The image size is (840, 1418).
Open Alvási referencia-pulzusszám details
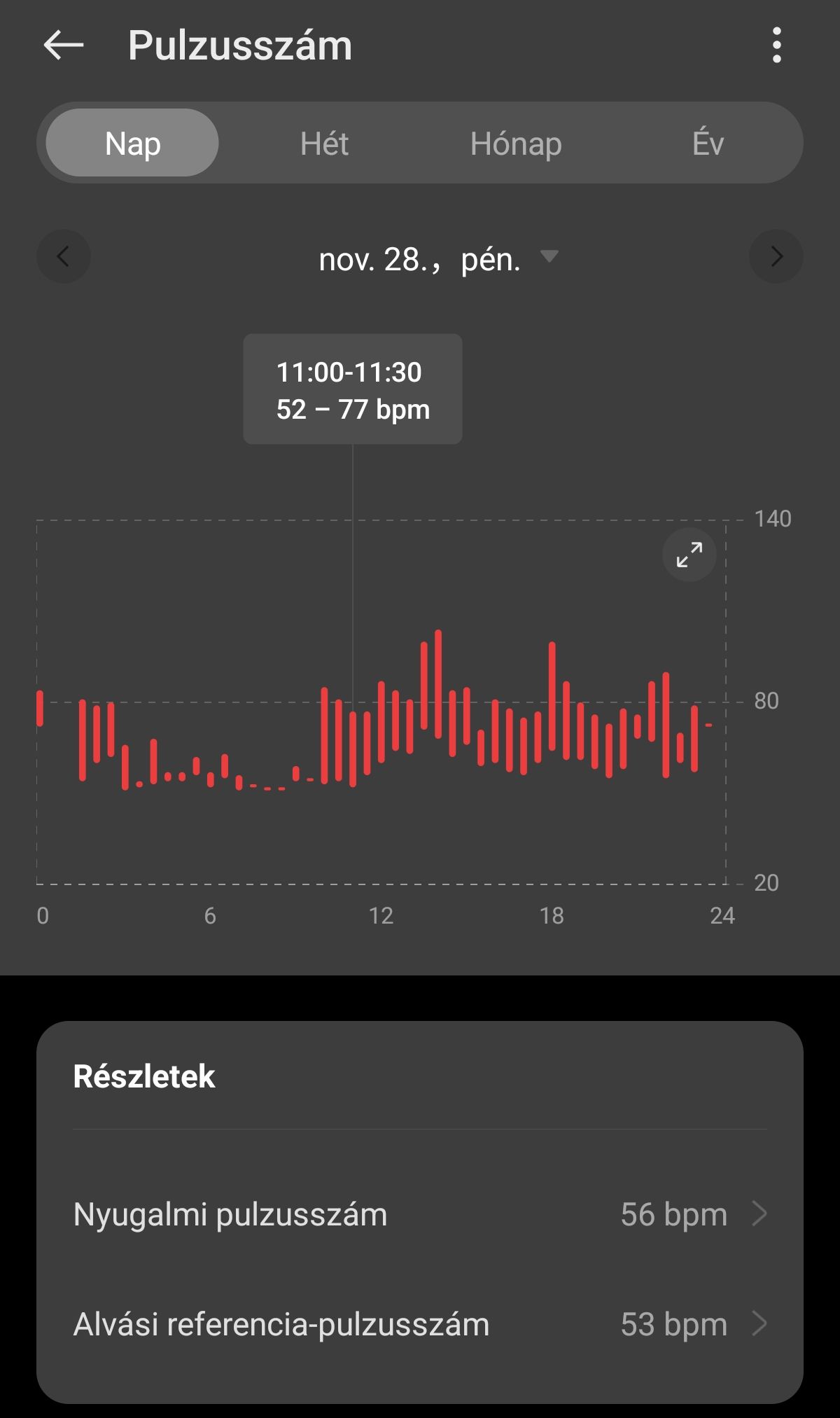420,1324
